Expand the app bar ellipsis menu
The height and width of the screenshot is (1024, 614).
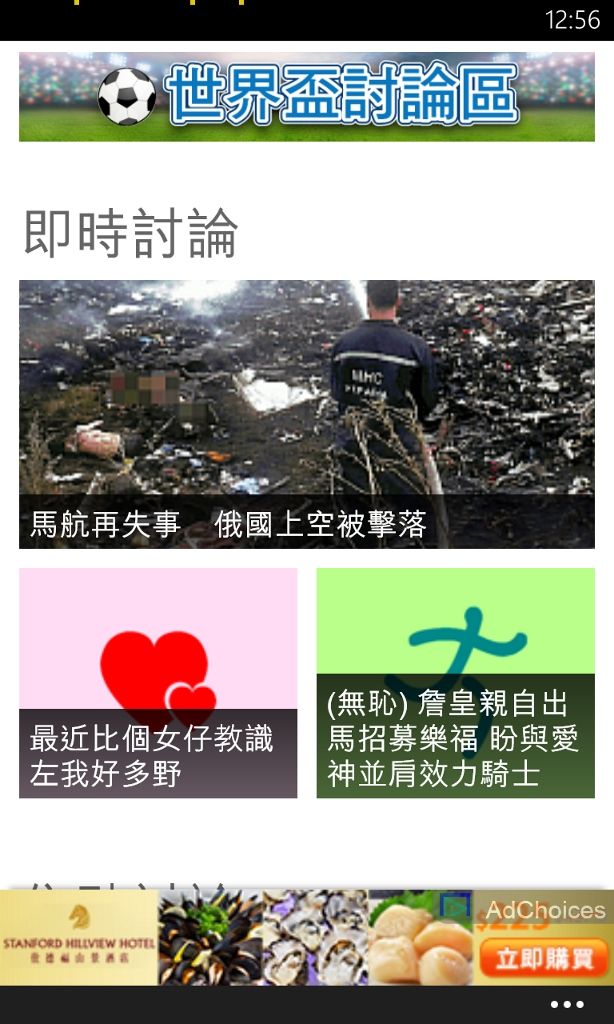coord(567,1005)
